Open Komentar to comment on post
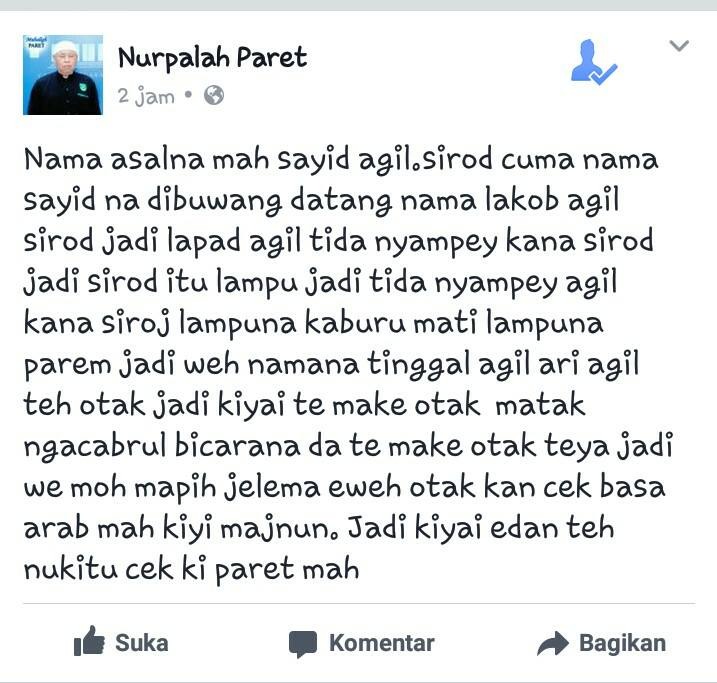 tap(362, 643)
